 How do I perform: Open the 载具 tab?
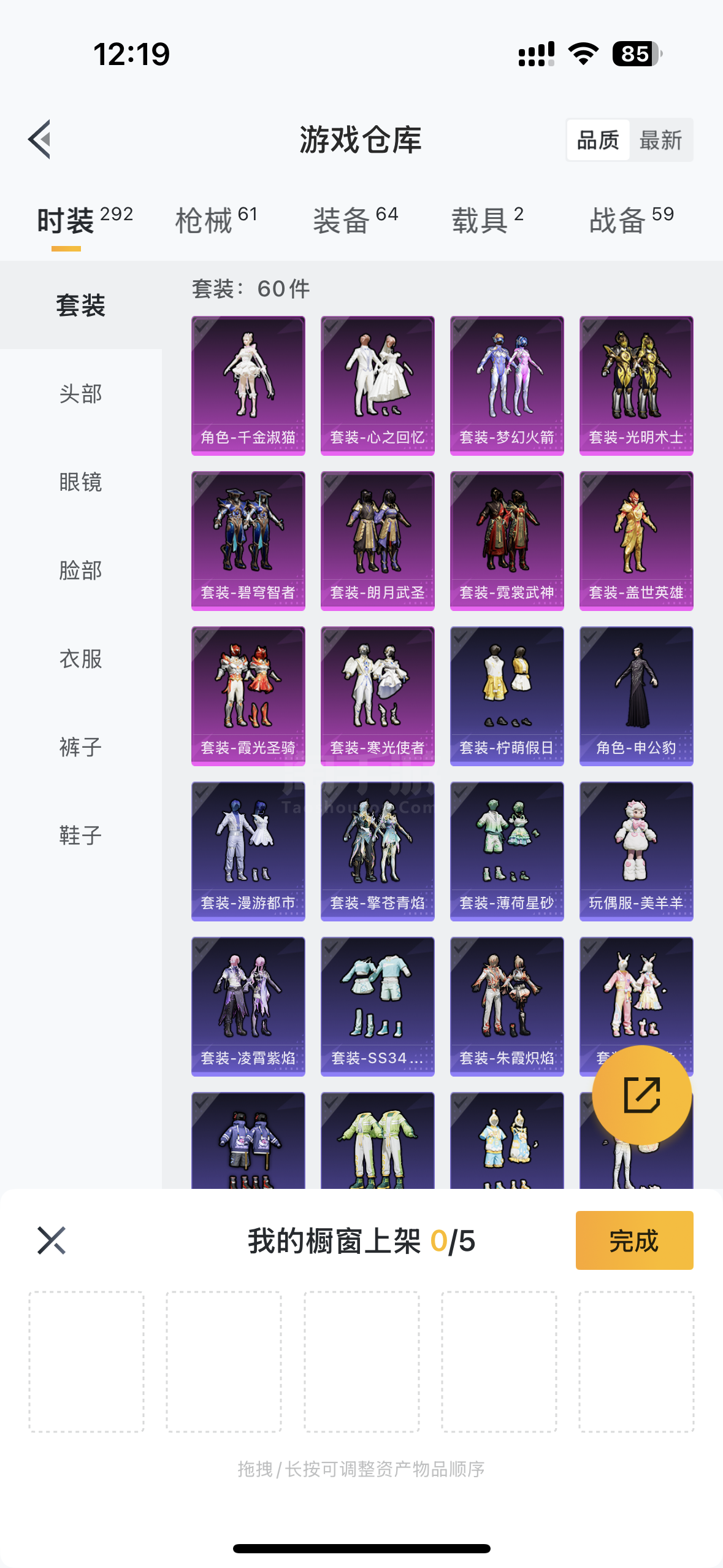click(488, 220)
